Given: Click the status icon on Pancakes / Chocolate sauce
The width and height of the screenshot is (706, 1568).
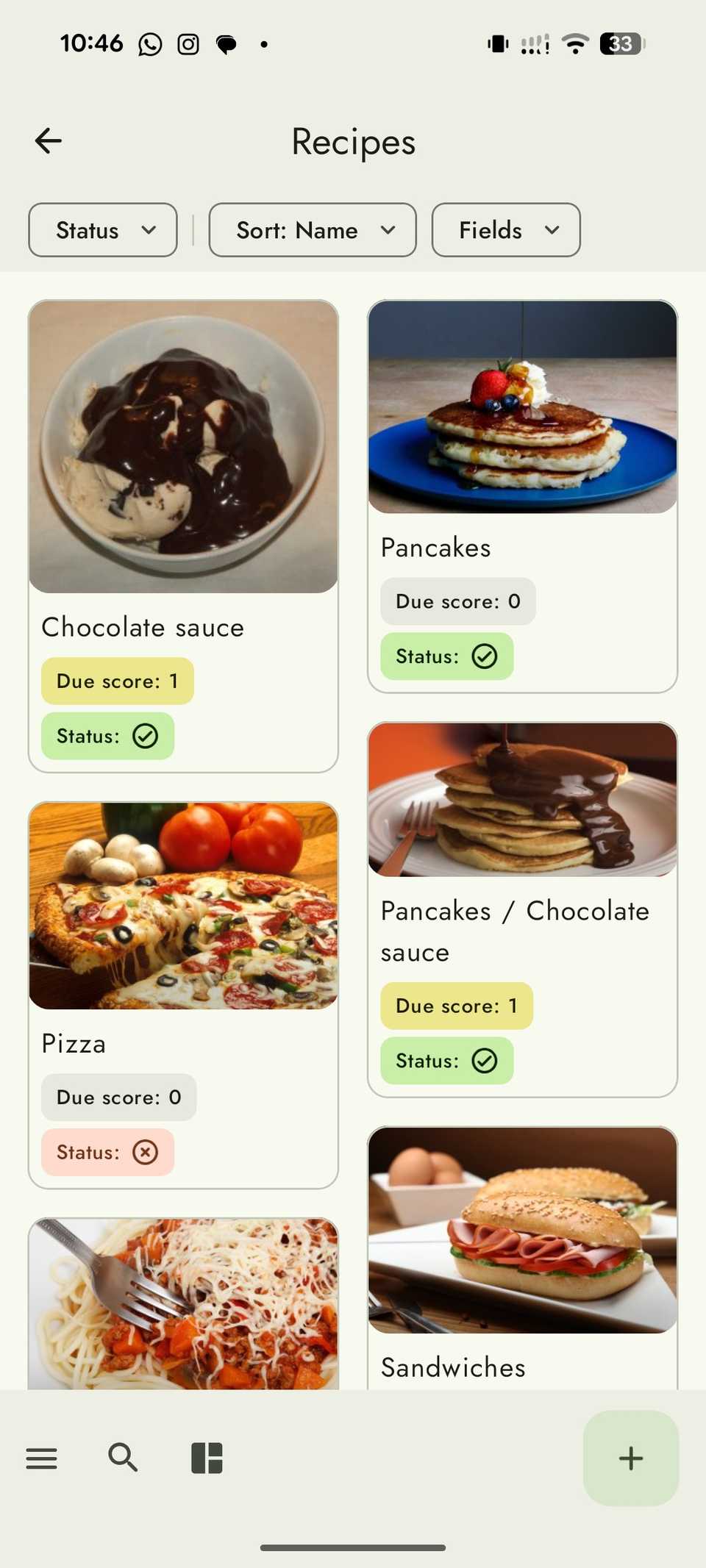Looking at the screenshot, I should pos(485,1061).
